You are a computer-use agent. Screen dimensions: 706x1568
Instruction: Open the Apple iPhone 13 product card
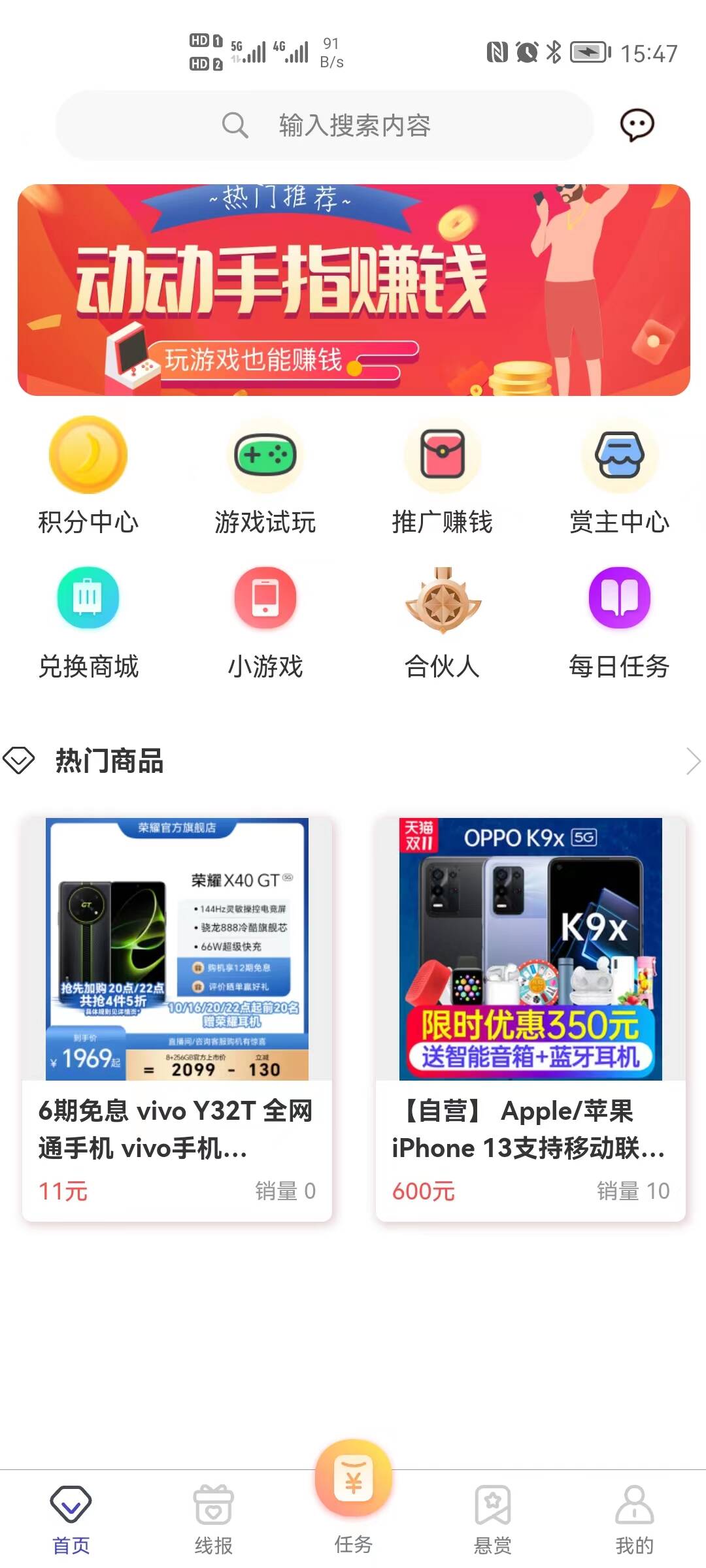[530, 1019]
